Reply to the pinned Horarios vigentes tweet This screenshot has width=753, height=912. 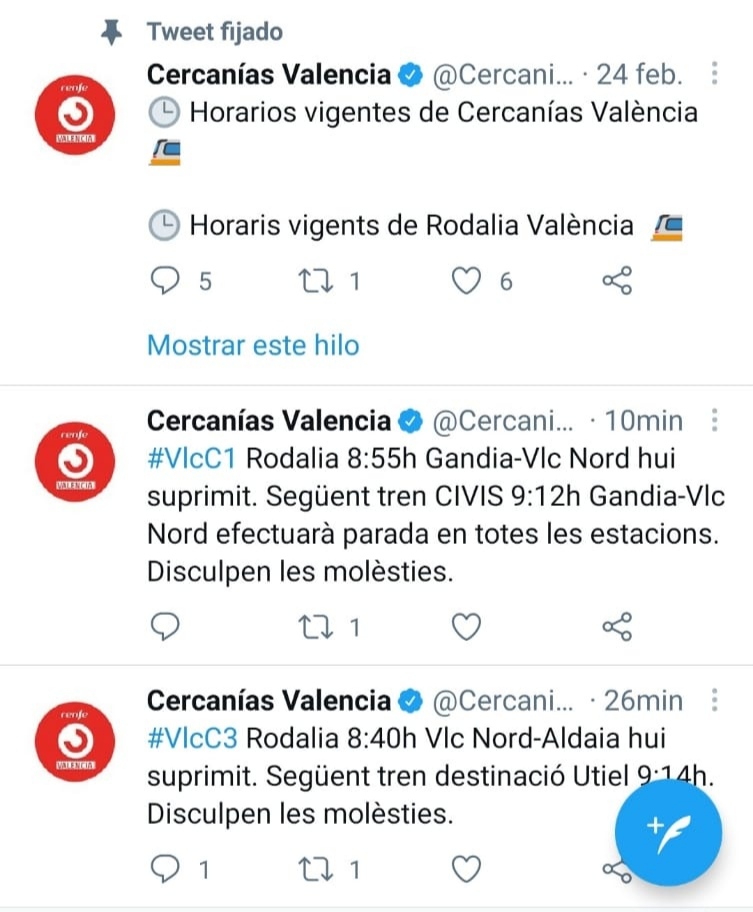164,282
